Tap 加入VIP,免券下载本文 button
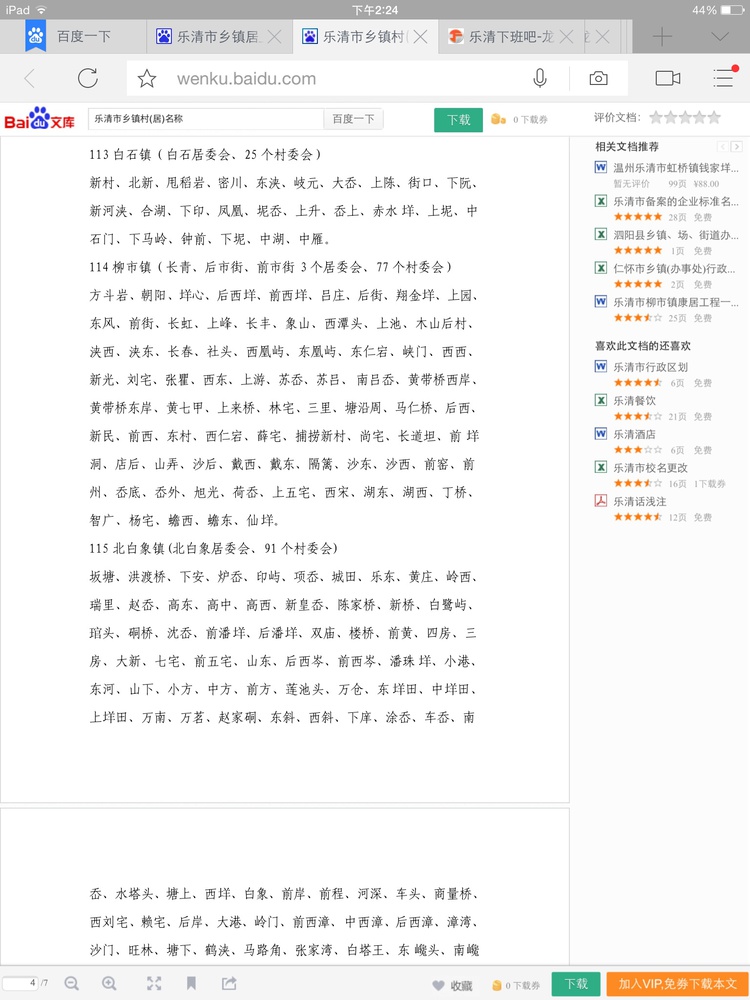This screenshot has height=1000, width=750. pos(677,984)
